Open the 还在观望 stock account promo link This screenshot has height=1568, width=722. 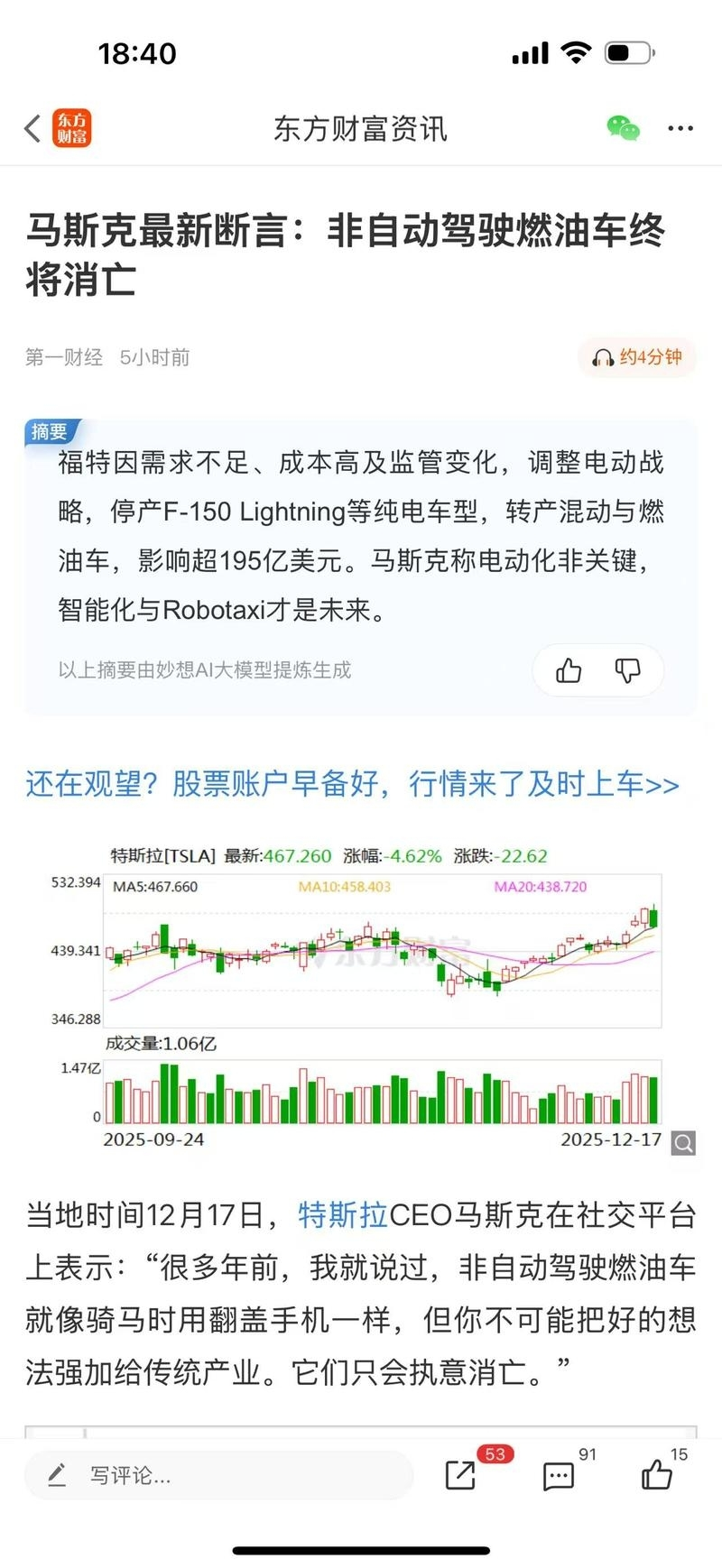click(350, 786)
